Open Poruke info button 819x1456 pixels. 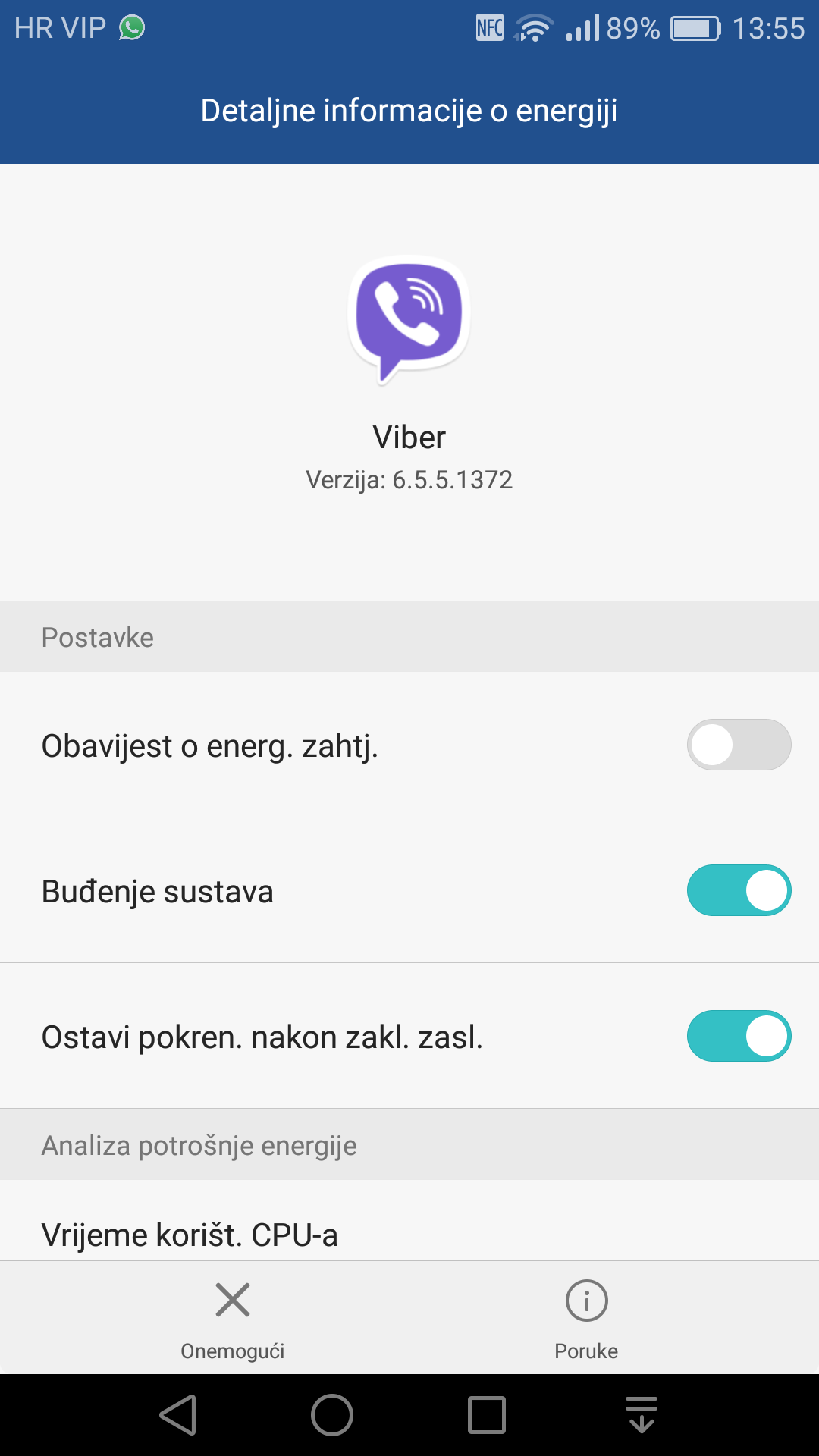[x=586, y=1319]
